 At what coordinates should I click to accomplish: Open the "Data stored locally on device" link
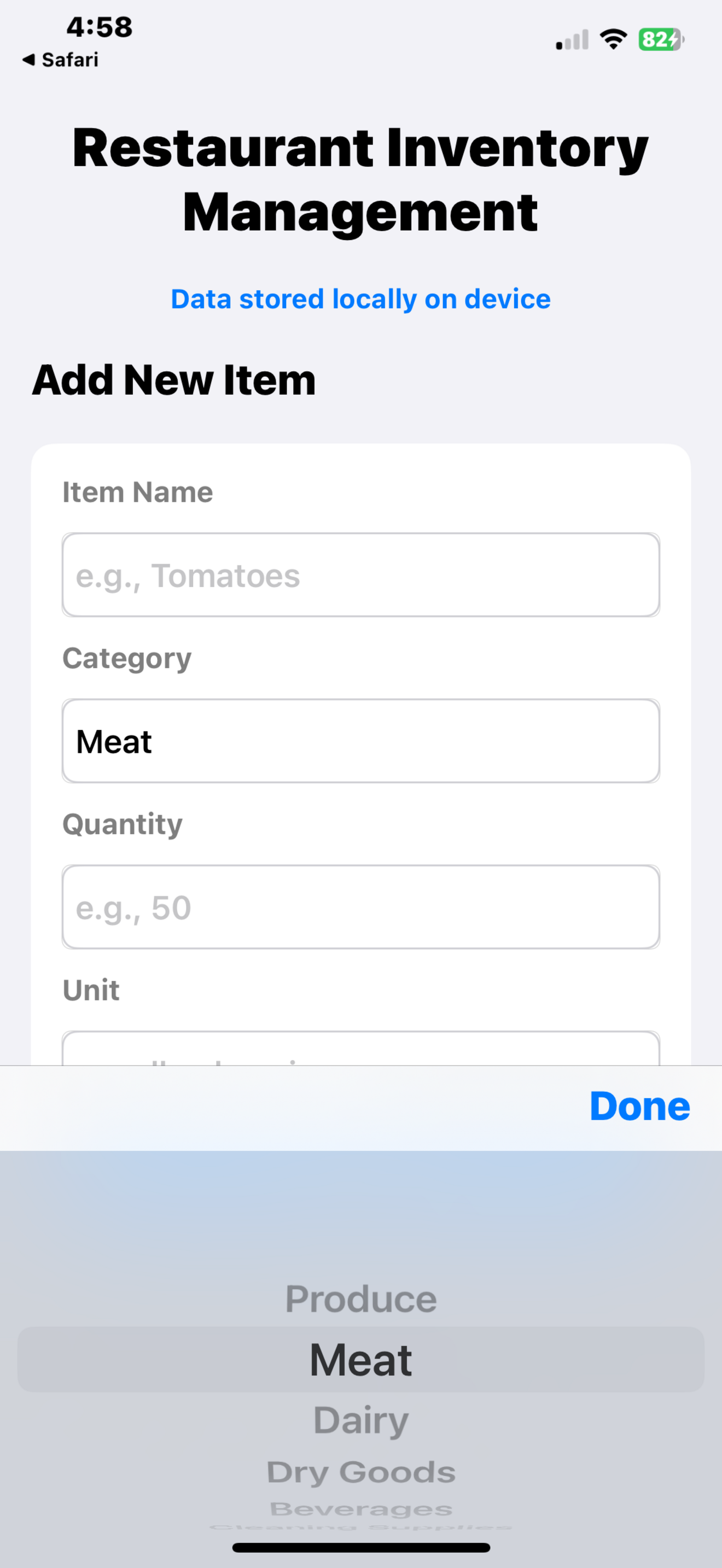click(361, 299)
